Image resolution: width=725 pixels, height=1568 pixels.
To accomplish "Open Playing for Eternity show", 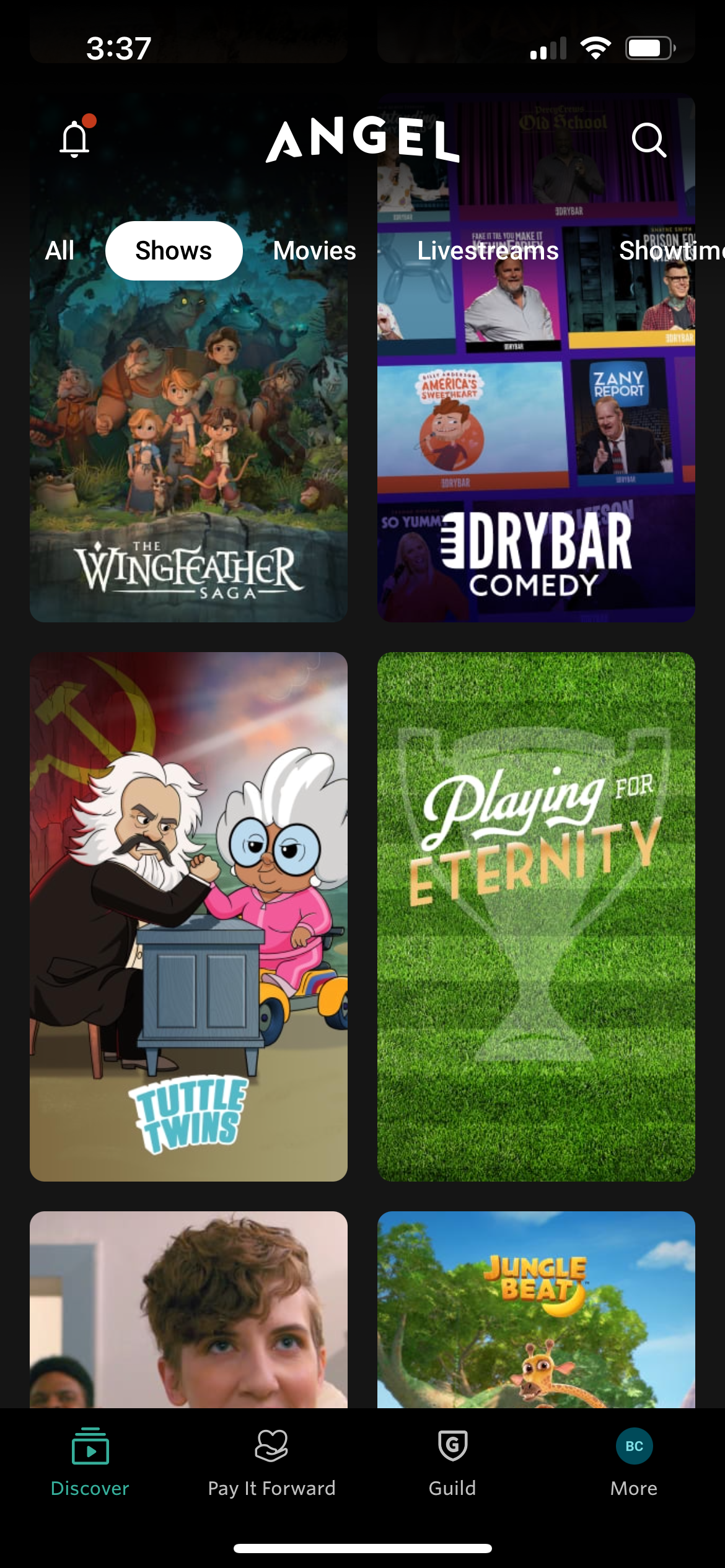I will (536, 917).
